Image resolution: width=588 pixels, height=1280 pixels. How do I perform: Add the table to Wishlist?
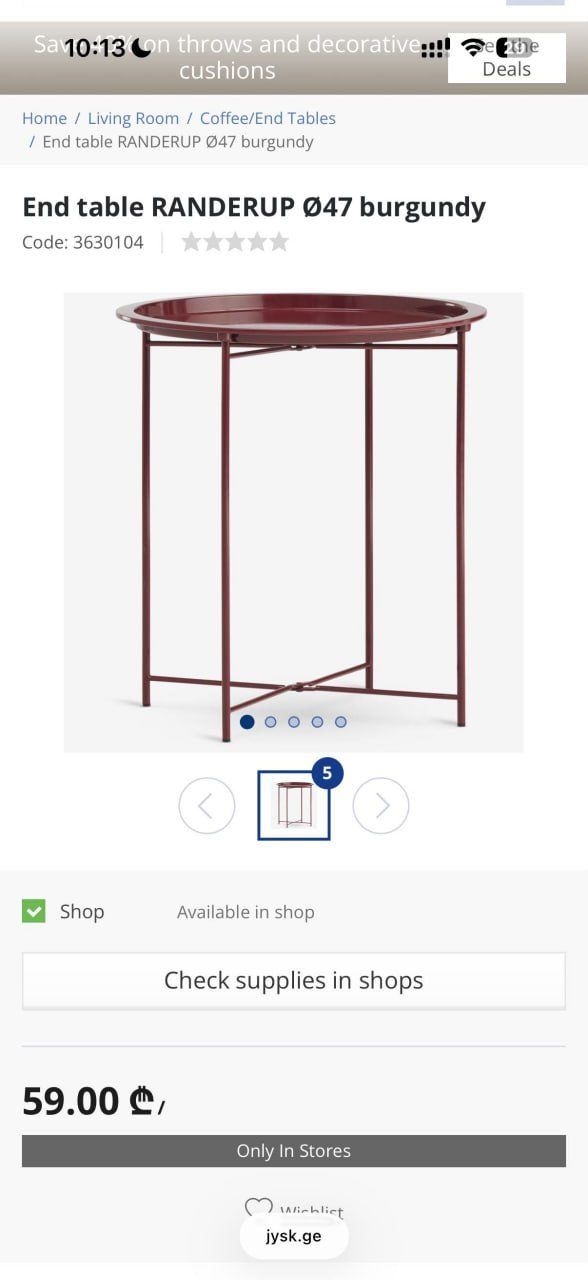click(x=294, y=1211)
